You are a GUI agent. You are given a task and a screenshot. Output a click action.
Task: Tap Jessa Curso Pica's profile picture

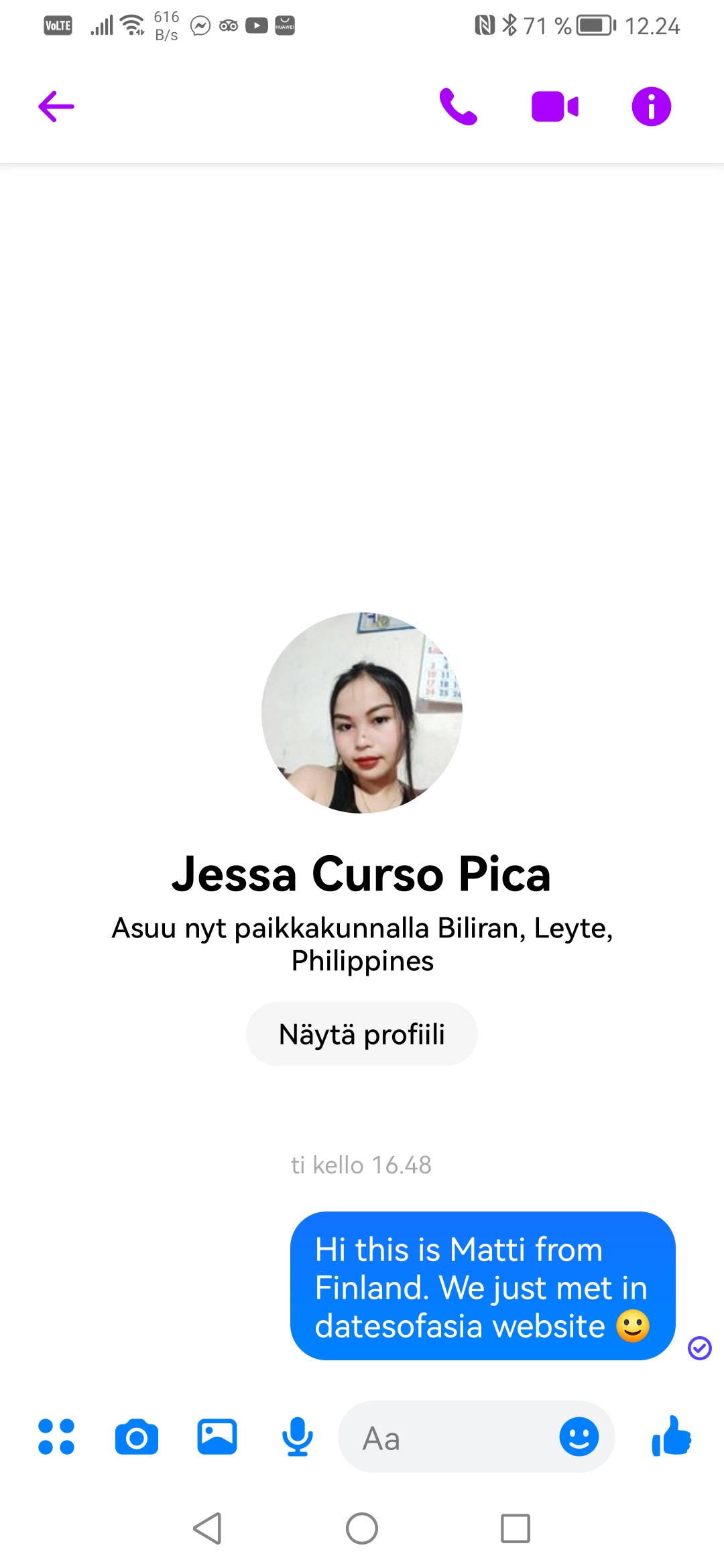(x=362, y=713)
